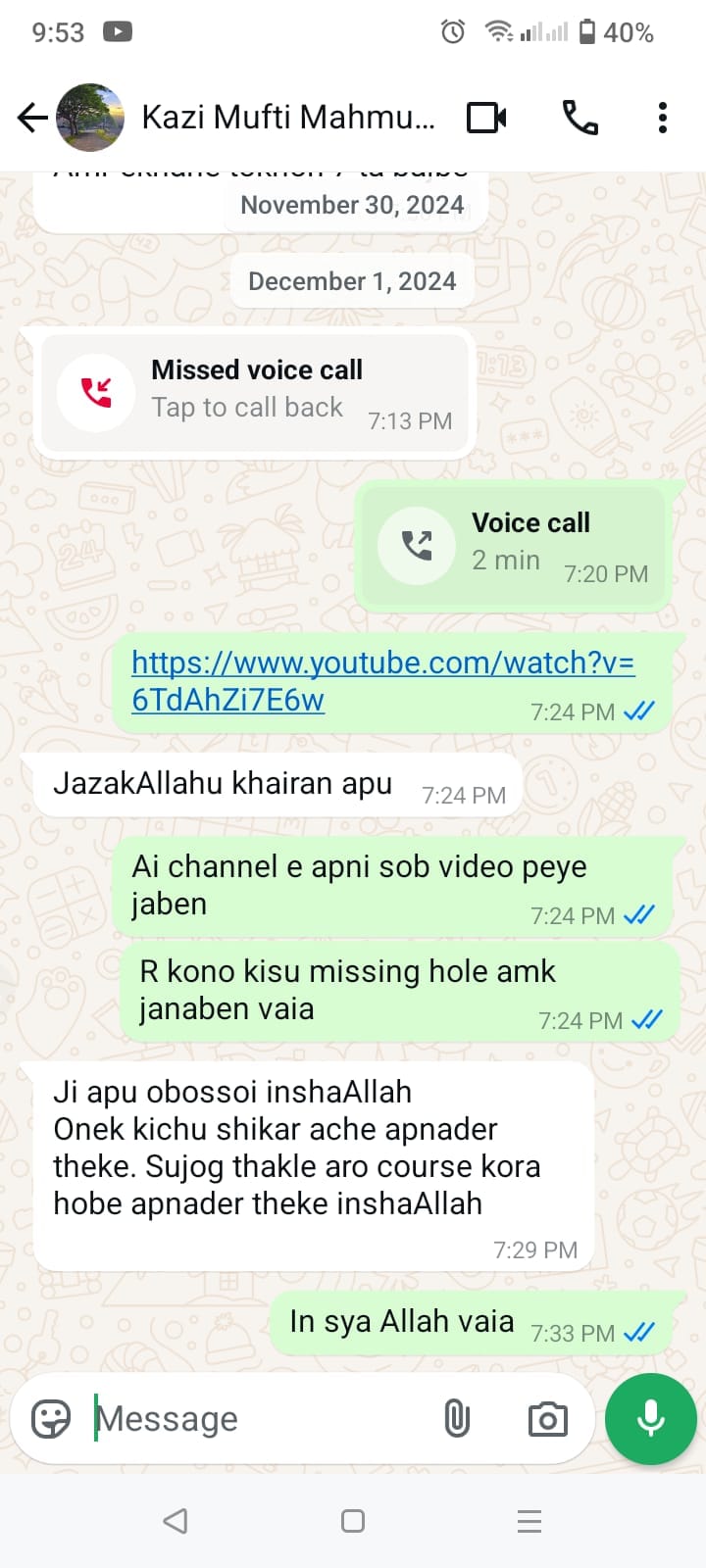Open the three-dot overflow menu
Viewport: 706px width, 1568px height.
pos(663,118)
